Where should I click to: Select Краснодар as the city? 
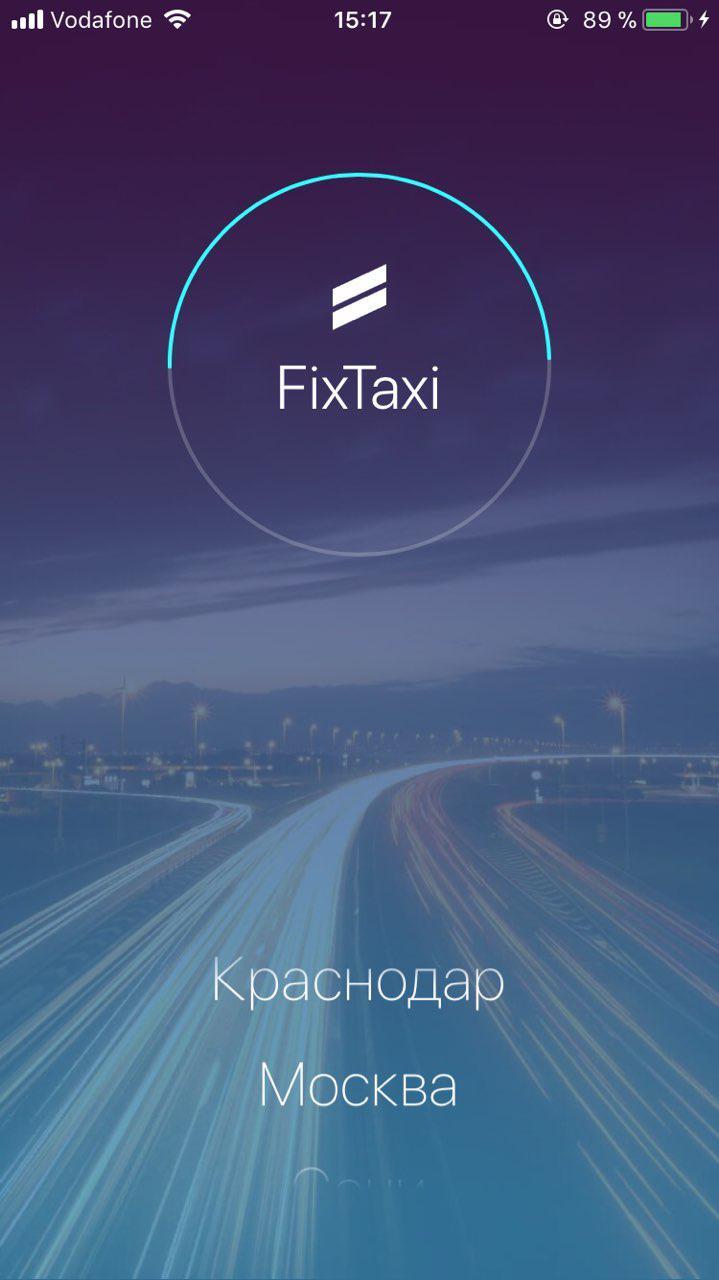tap(358, 983)
